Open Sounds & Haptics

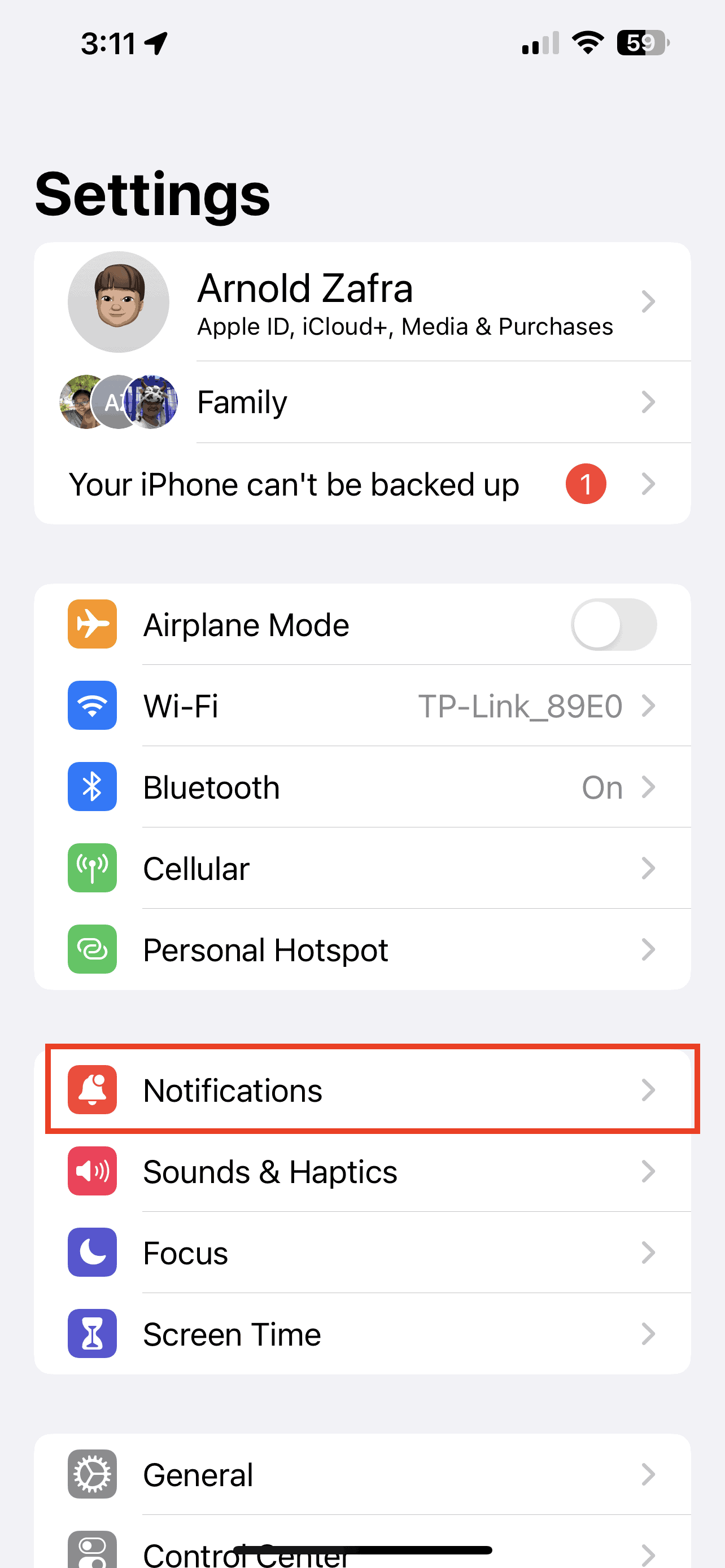click(x=362, y=1172)
